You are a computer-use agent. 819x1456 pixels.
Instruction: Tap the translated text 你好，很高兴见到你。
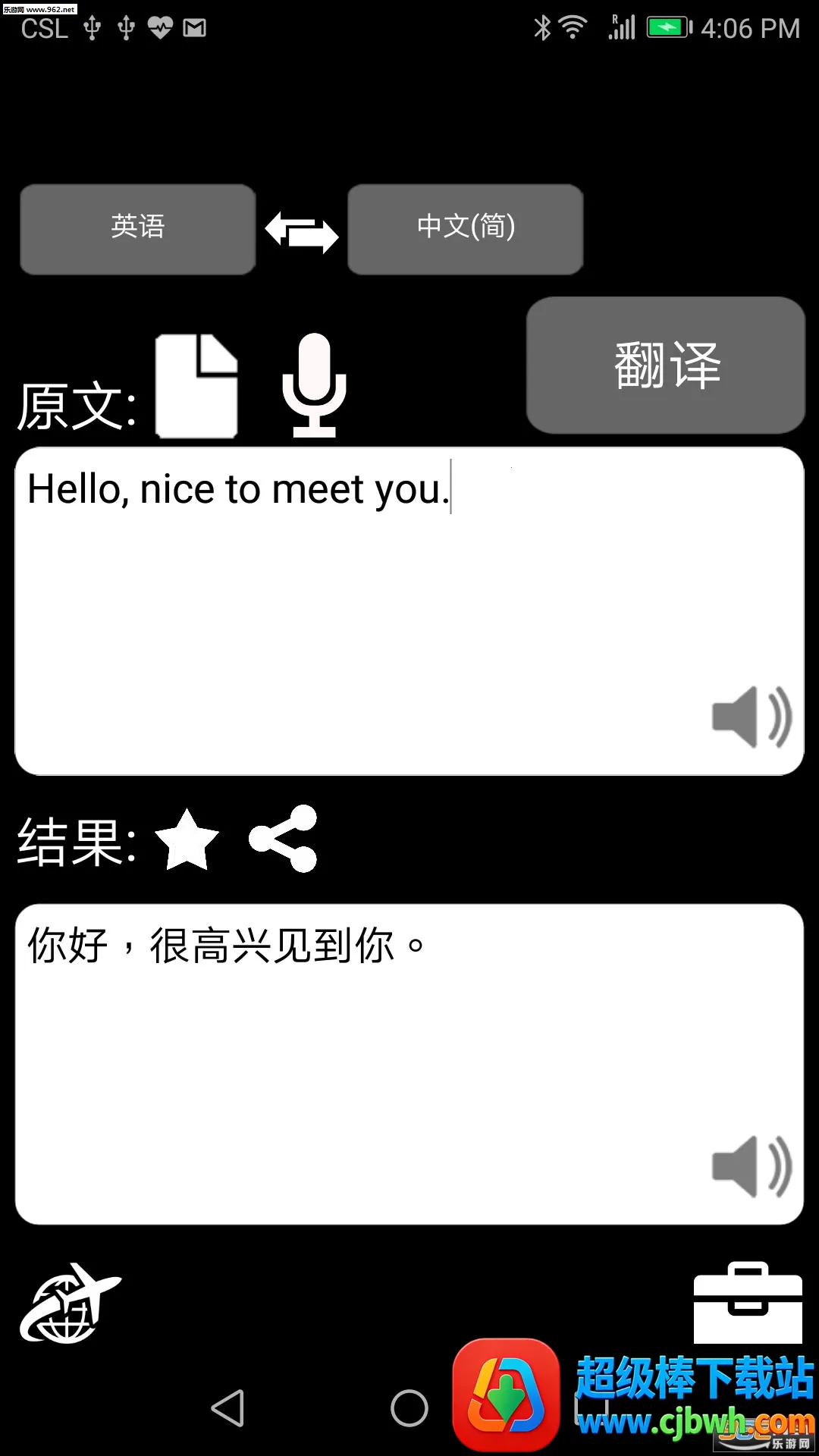click(x=227, y=946)
